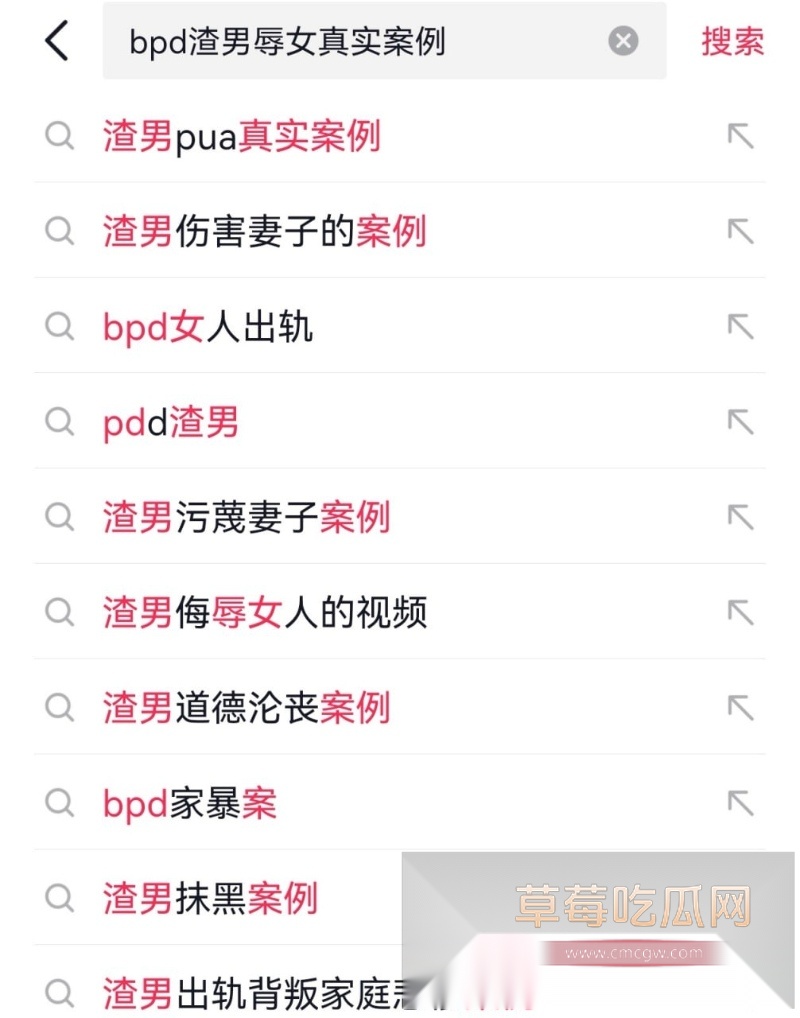The height and width of the screenshot is (1018, 800).
Task: Tap the magnifier icon beside bpd家暴案
Action: tap(60, 803)
